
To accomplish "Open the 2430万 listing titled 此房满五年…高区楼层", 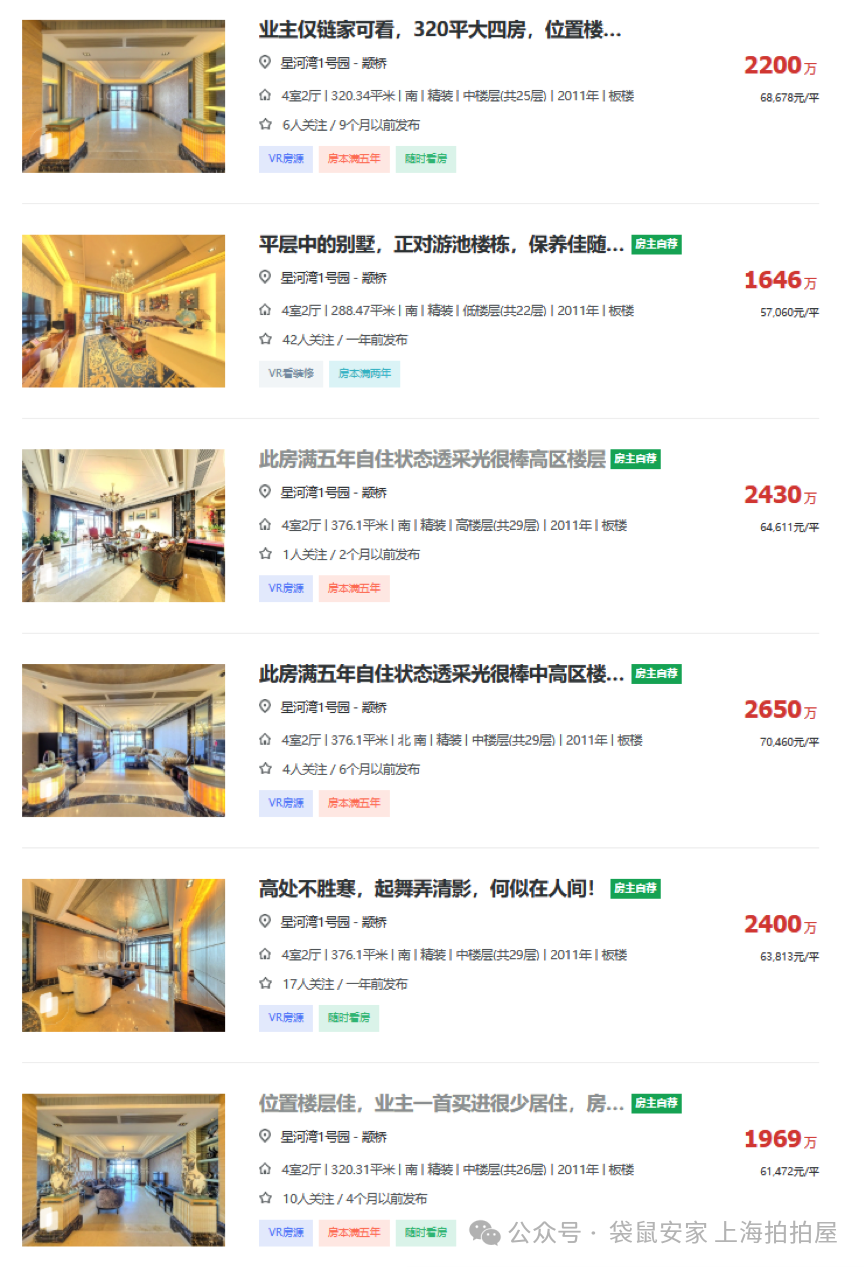I will click(x=432, y=459).
